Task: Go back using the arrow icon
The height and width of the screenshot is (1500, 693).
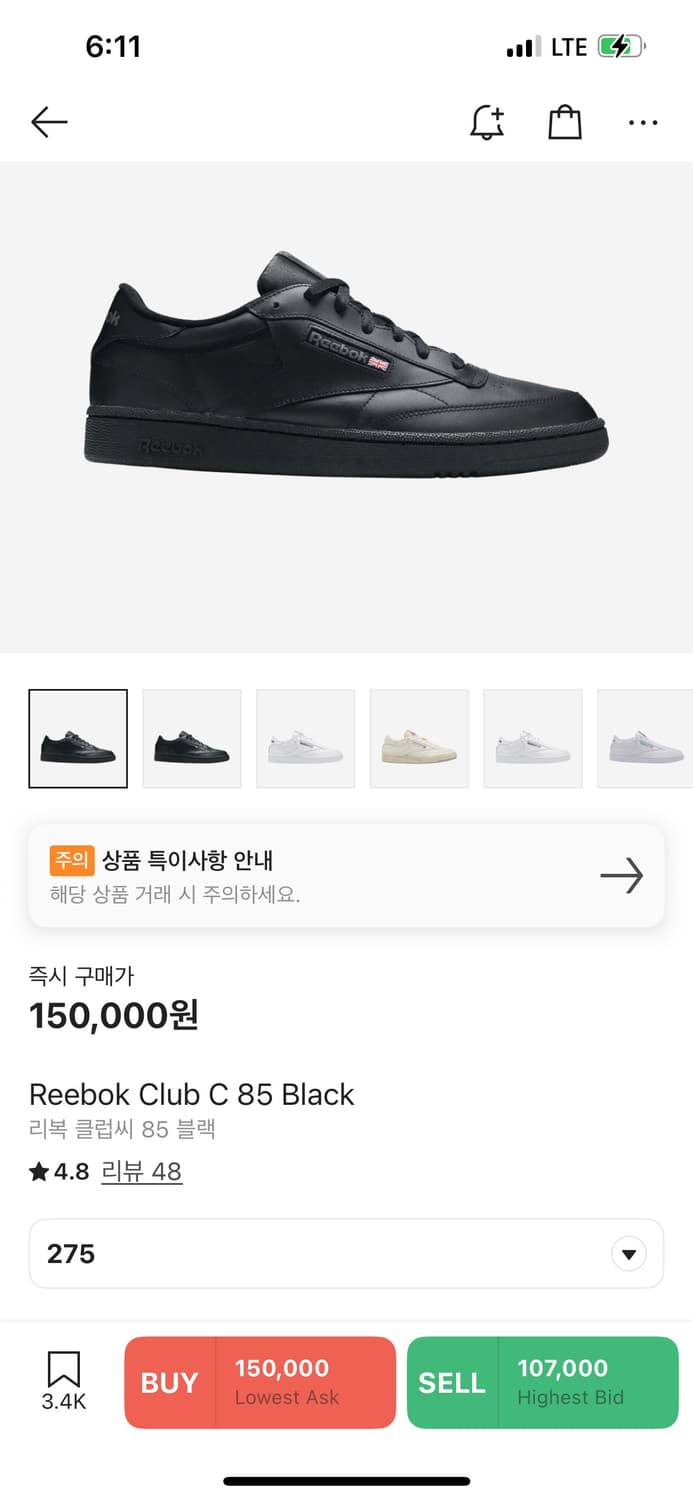Action: click(49, 122)
